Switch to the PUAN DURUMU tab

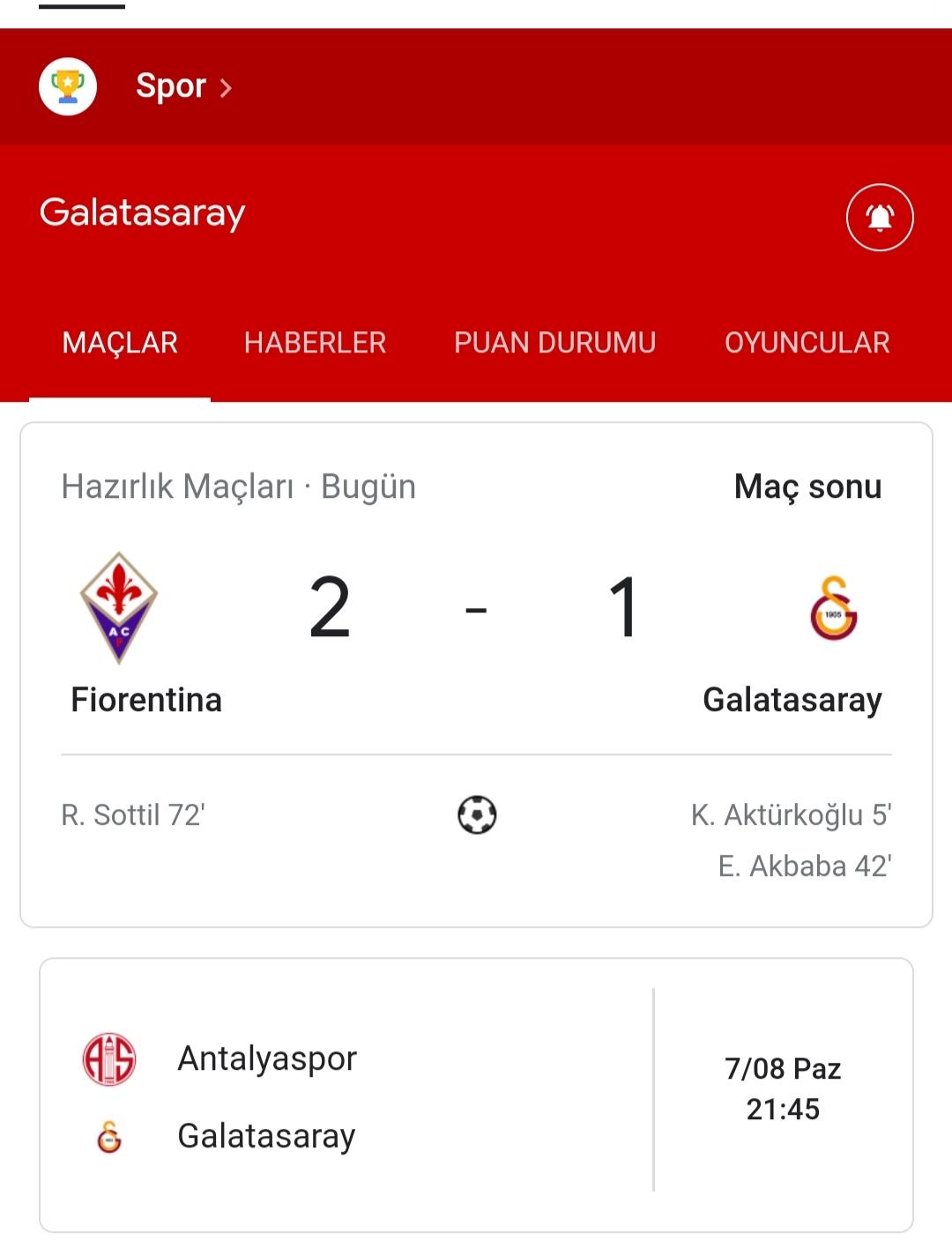coord(554,343)
